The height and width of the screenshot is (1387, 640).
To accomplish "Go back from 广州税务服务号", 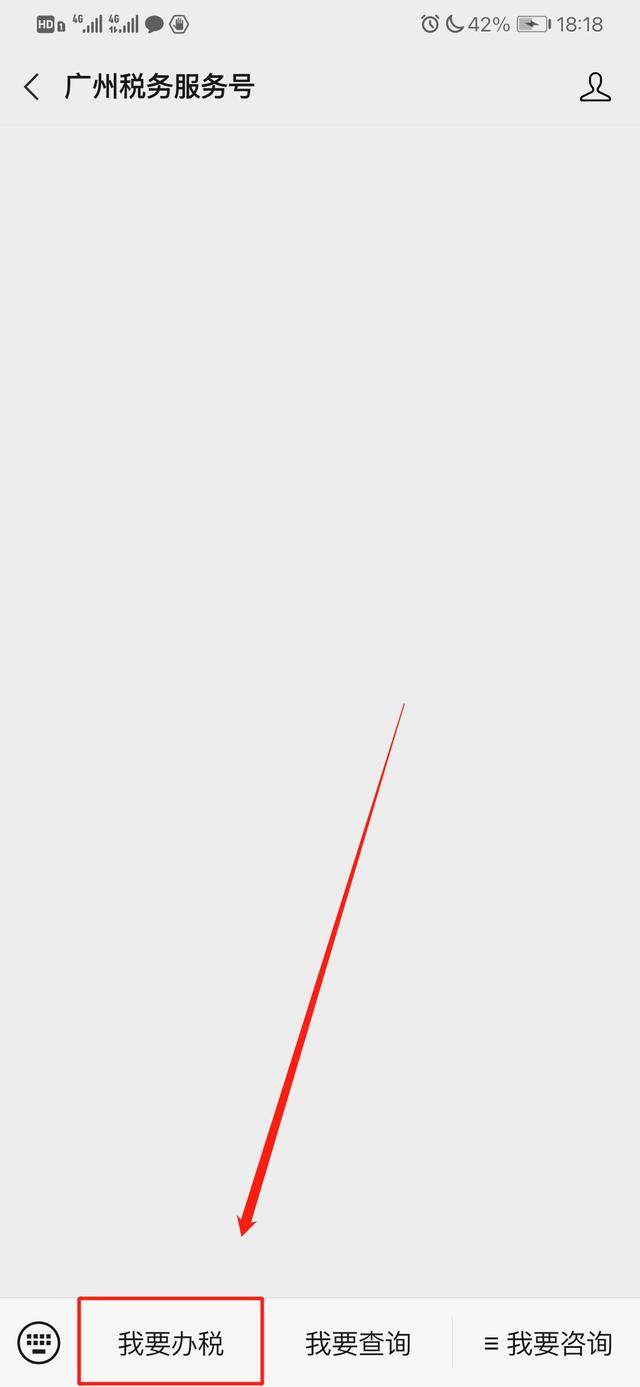I will click(32, 87).
